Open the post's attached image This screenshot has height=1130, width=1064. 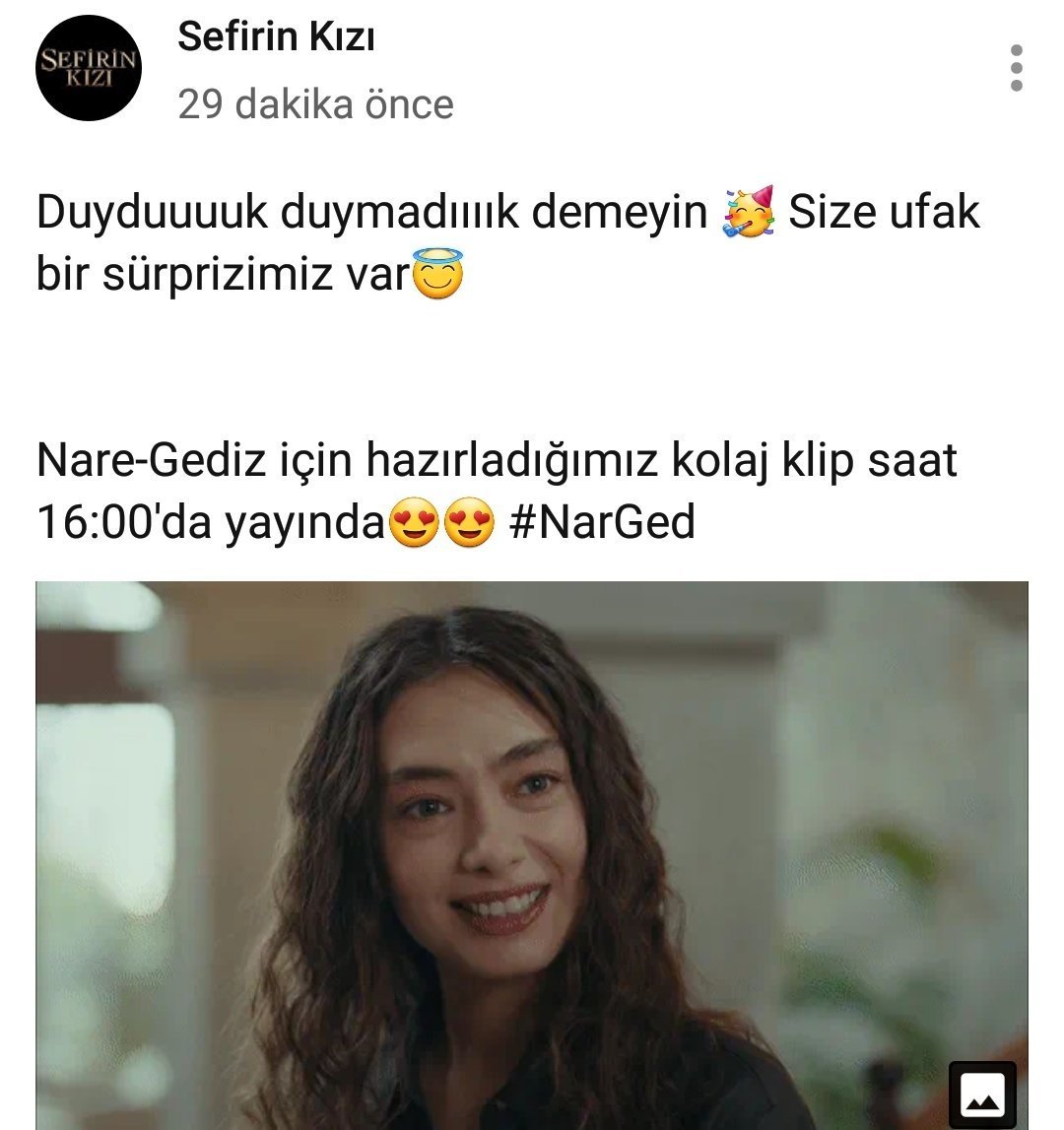click(x=532, y=855)
